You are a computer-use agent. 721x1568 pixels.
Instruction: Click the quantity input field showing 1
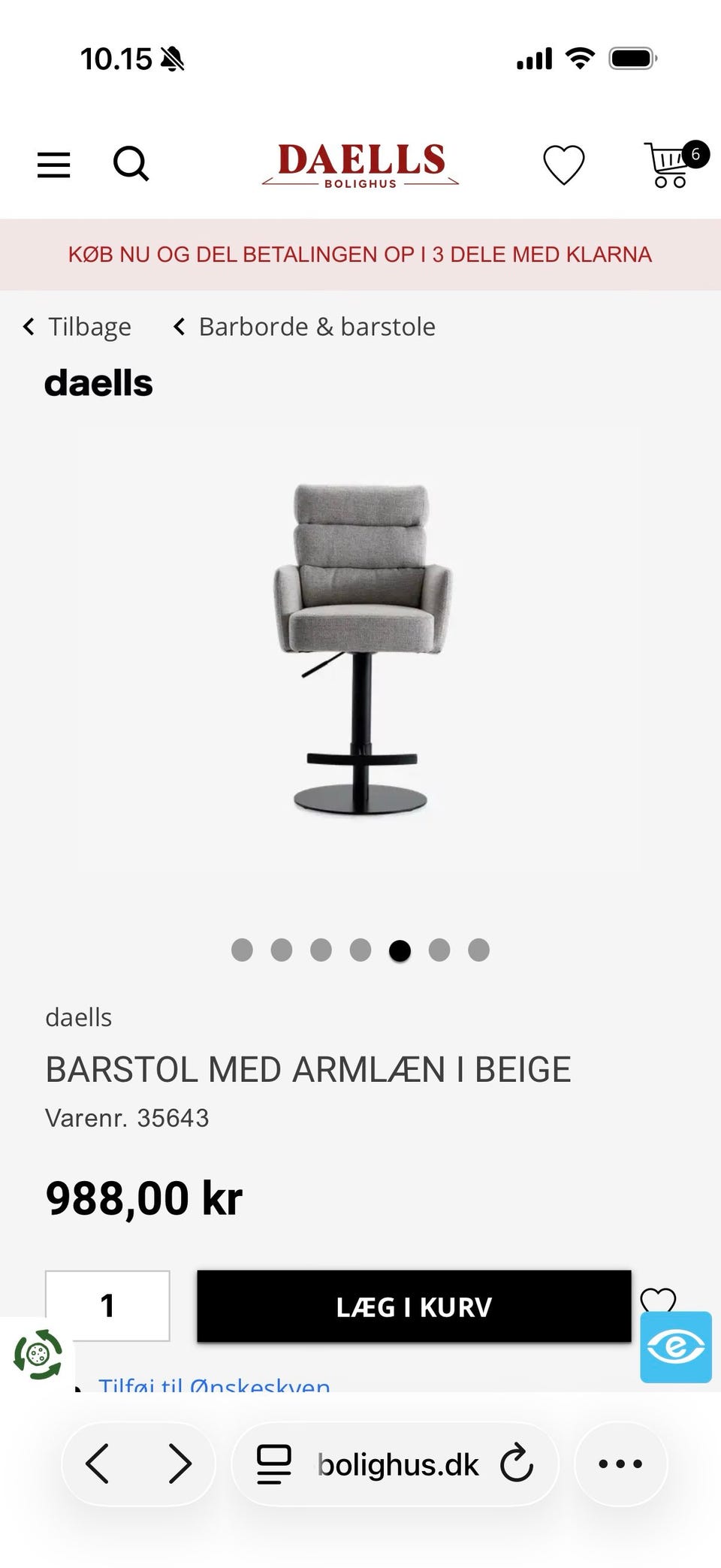[x=109, y=1306]
